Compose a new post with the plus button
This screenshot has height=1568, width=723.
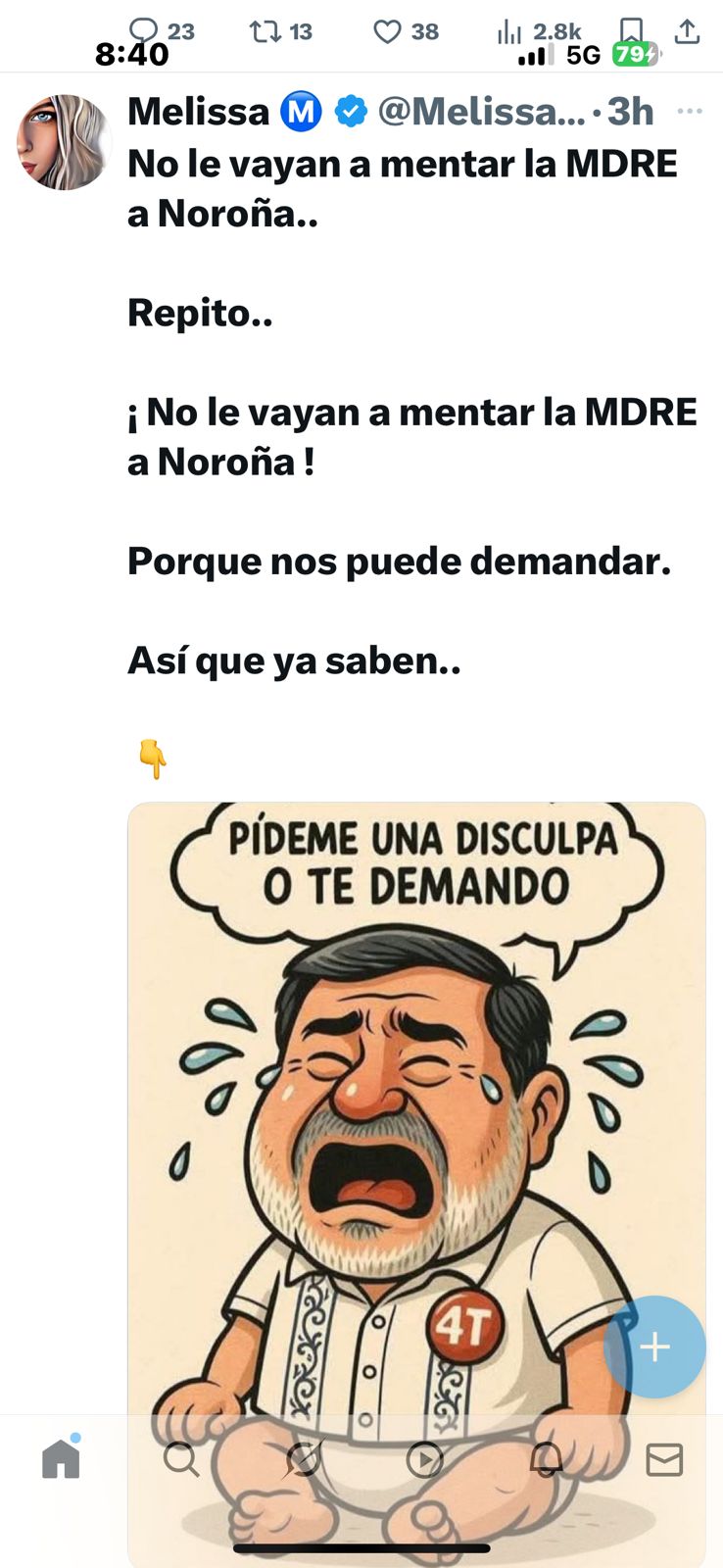point(654,1347)
